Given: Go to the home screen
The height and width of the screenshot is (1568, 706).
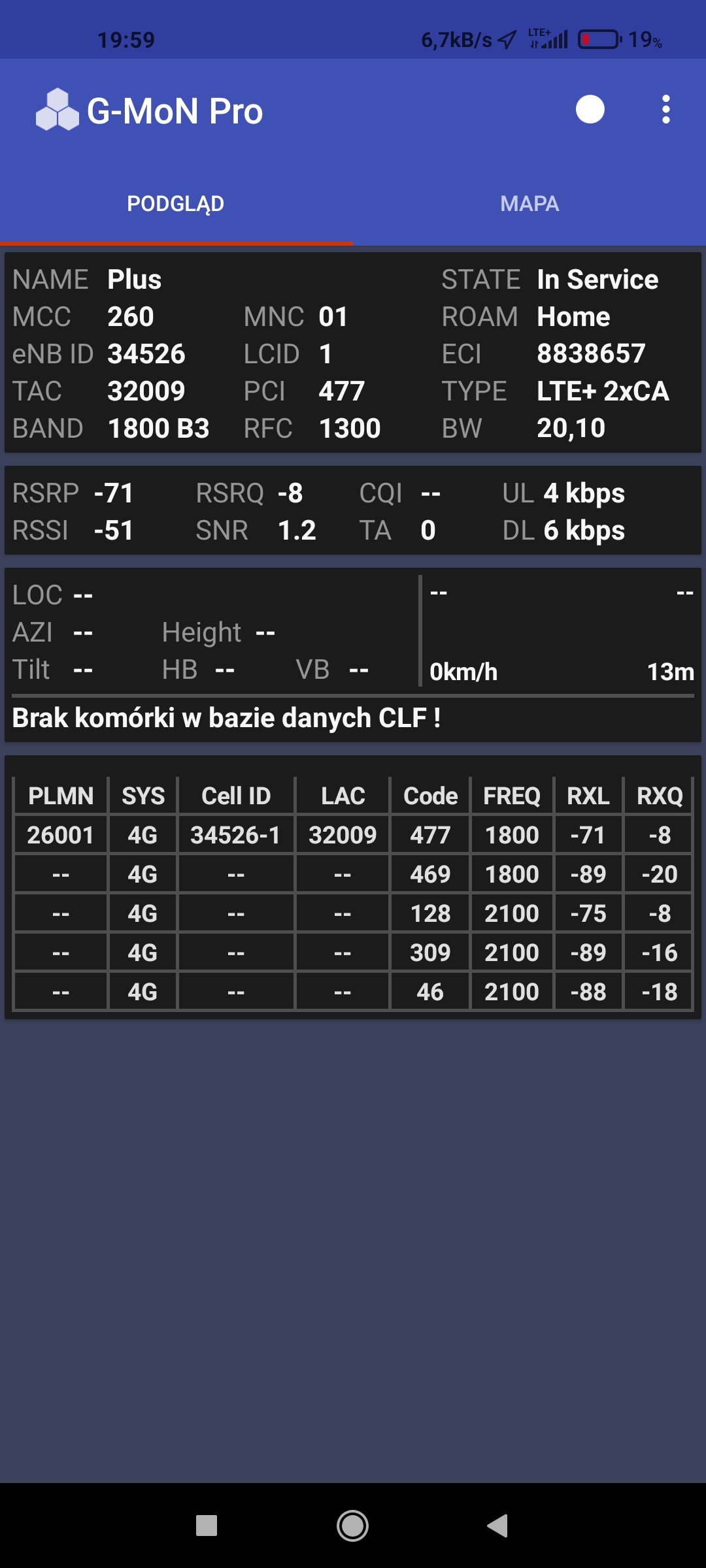Looking at the screenshot, I should (352, 1526).
